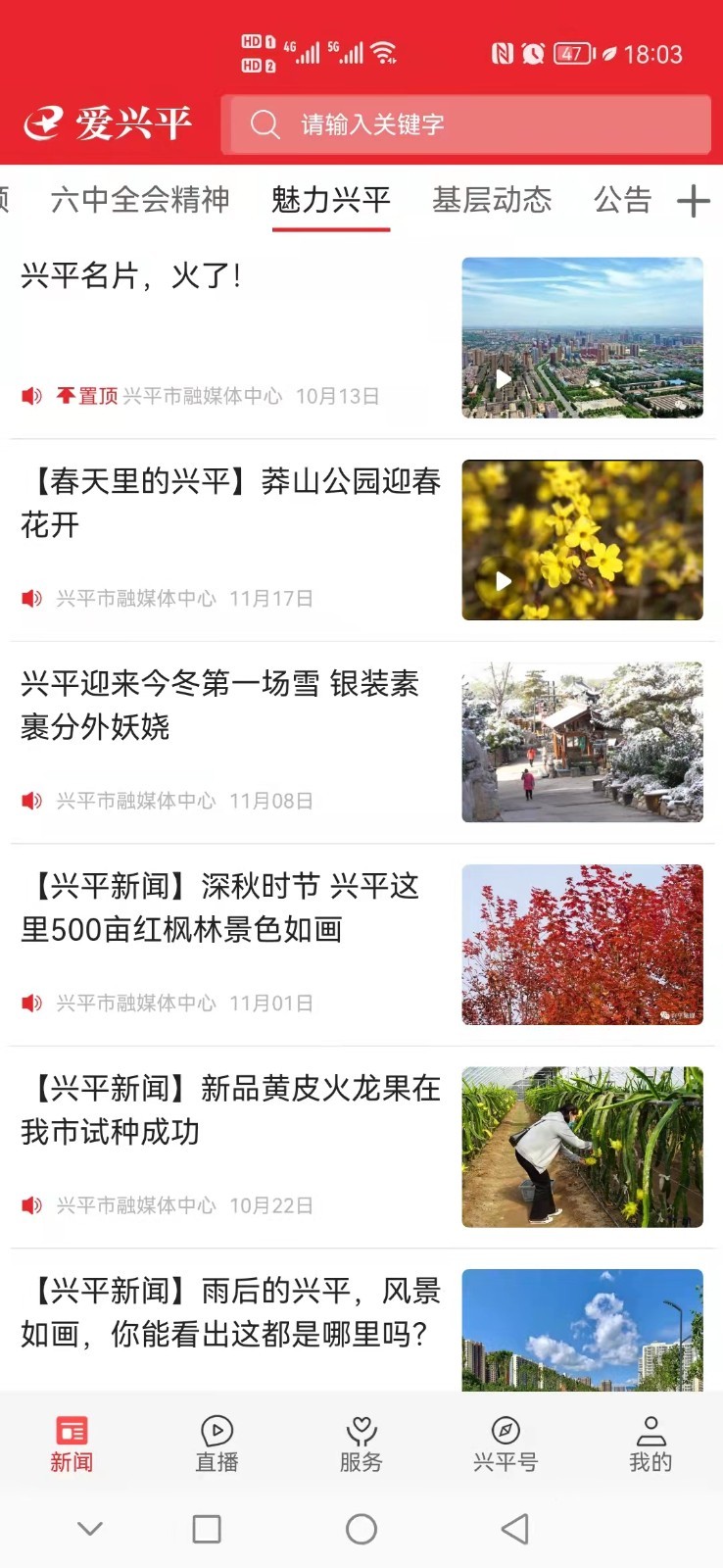Screen dimensions: 723x1568
Task: Open the 公告 tab
Action: [x=622, y=200]
